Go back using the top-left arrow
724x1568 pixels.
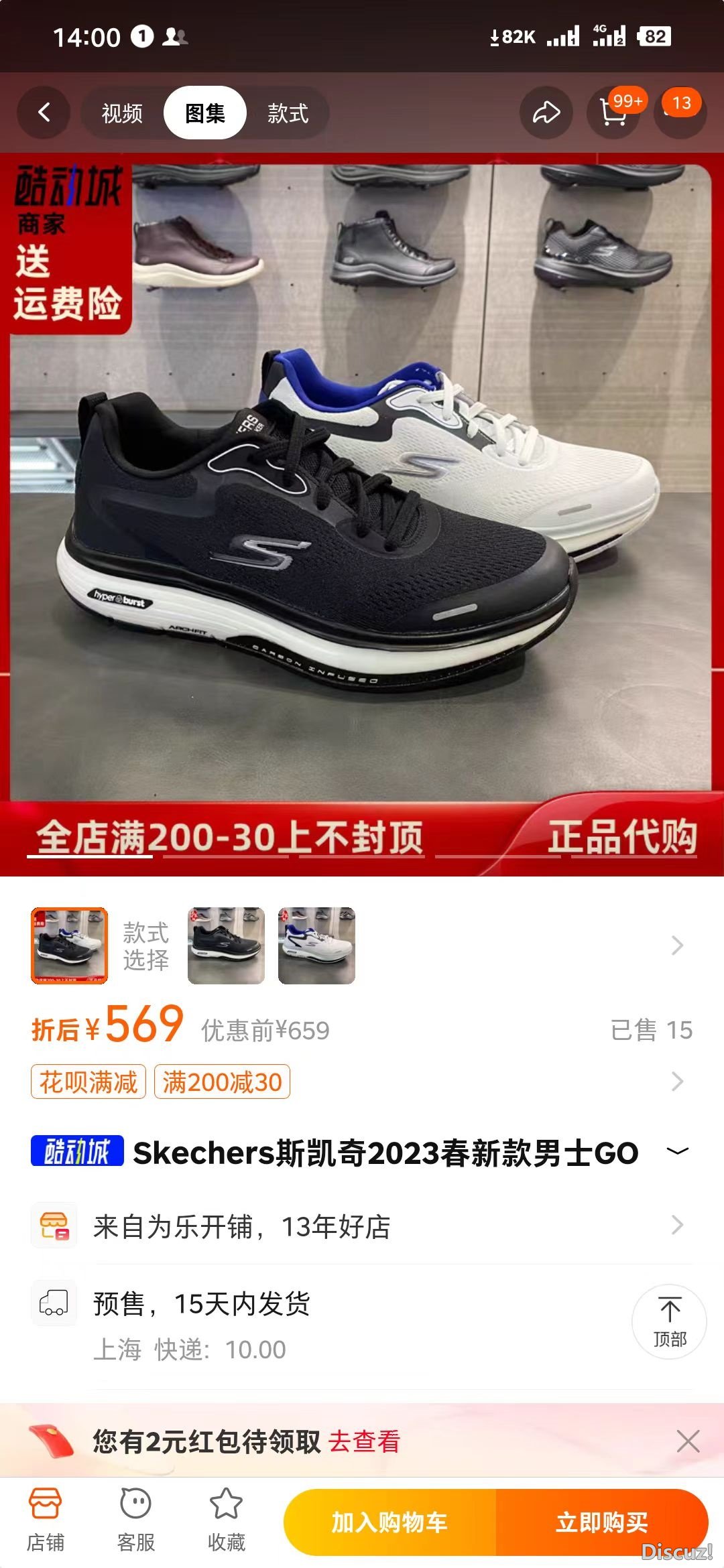(44, 113)
